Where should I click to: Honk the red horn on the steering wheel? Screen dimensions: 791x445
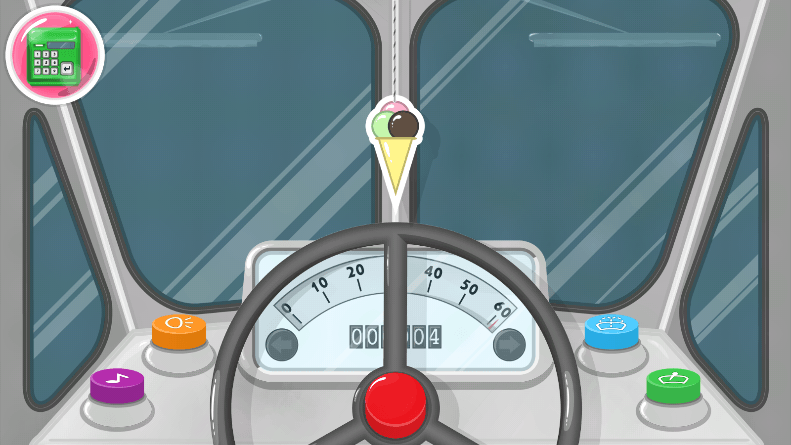coord(396,402)
